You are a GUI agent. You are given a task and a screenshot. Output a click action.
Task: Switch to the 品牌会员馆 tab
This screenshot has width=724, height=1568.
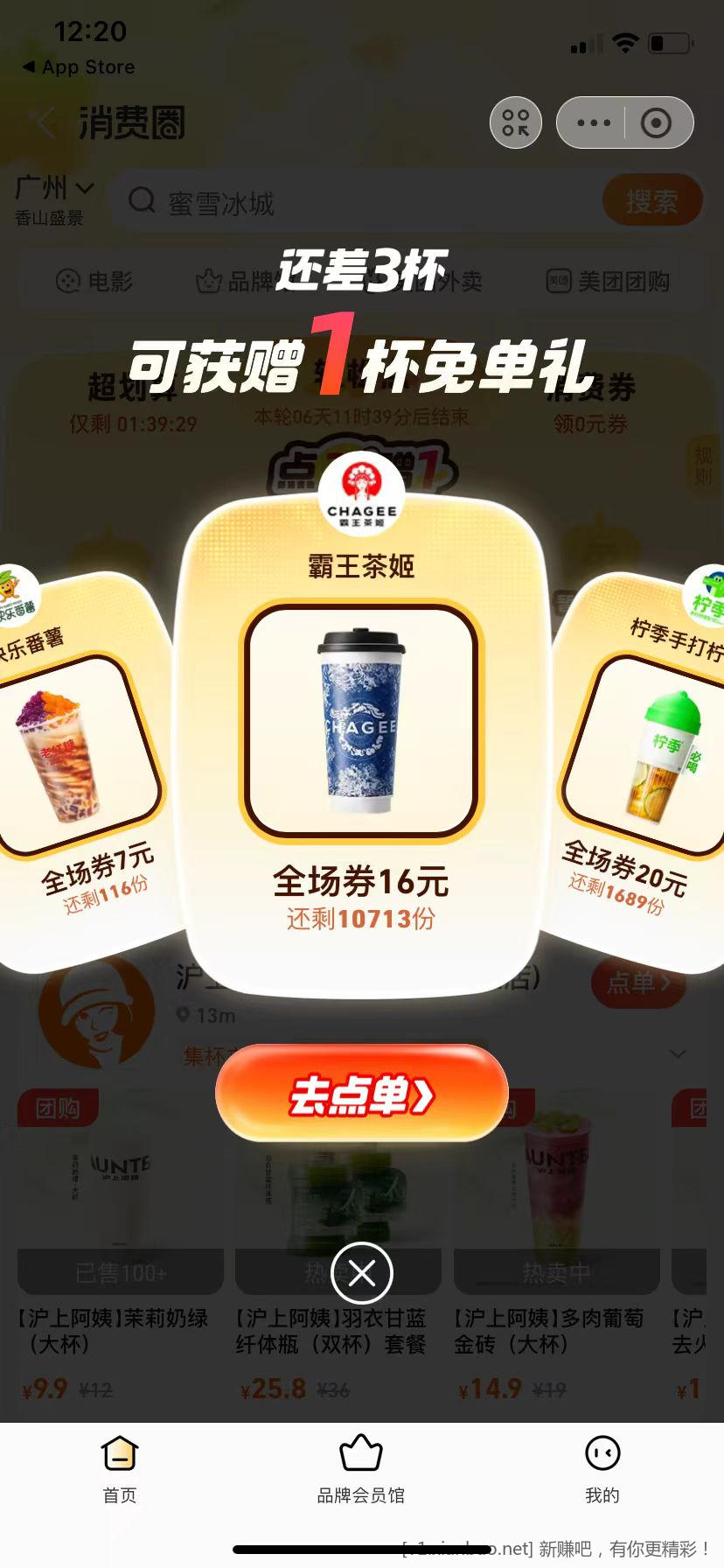361,1470
